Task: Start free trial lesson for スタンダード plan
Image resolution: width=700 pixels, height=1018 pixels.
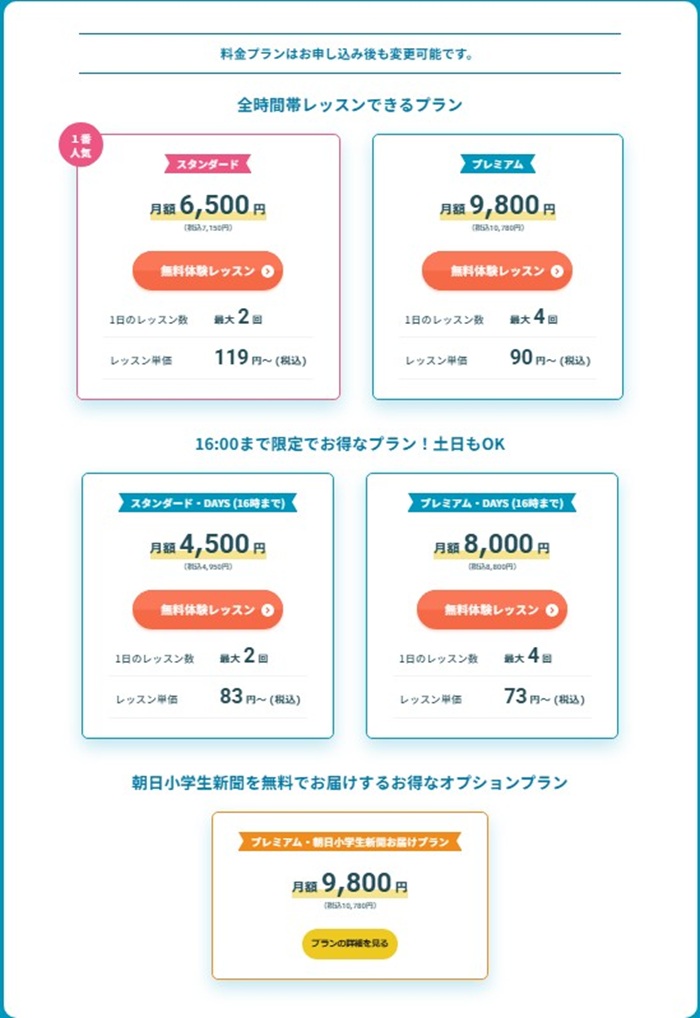Action: click(208, 270)
